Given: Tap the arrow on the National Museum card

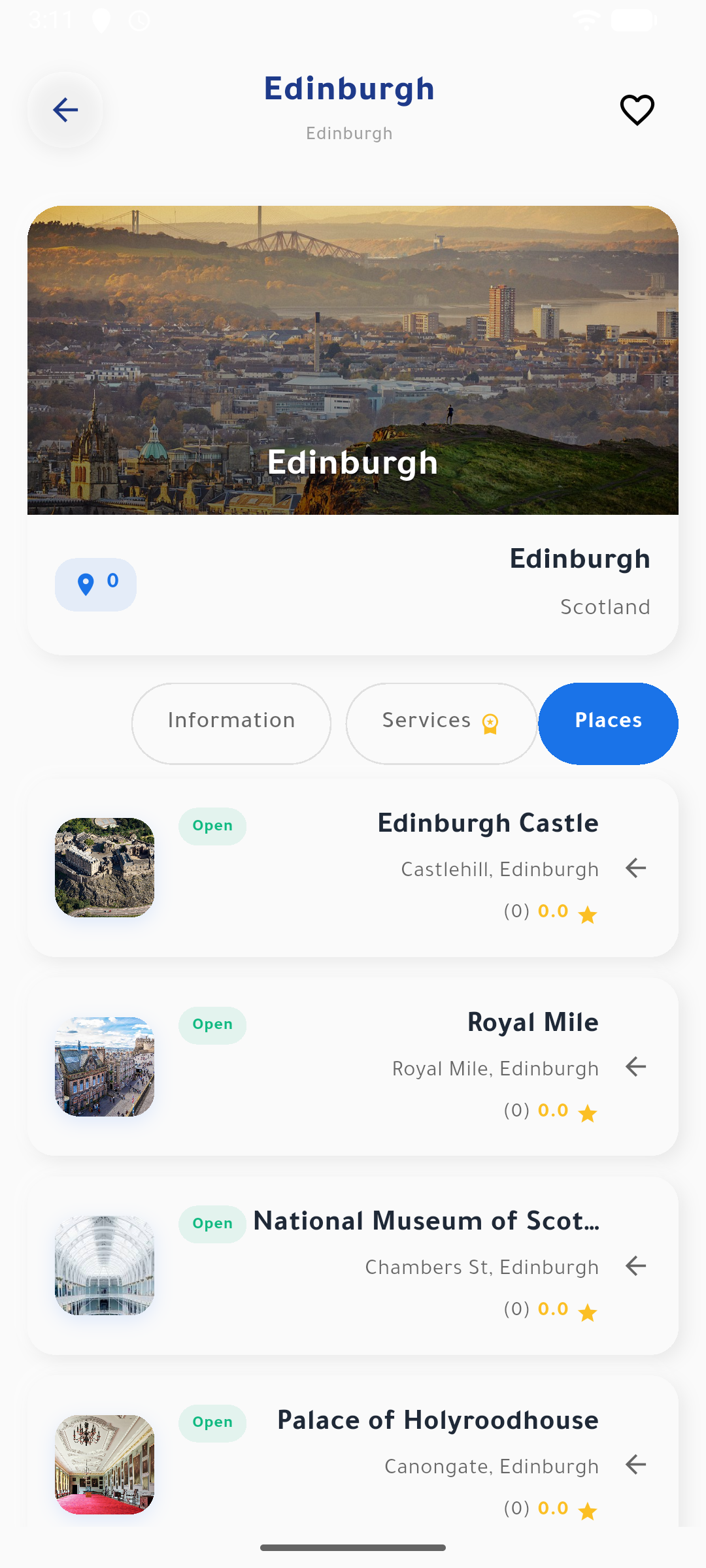Looking at the screenshot, I should [635, 1266].
